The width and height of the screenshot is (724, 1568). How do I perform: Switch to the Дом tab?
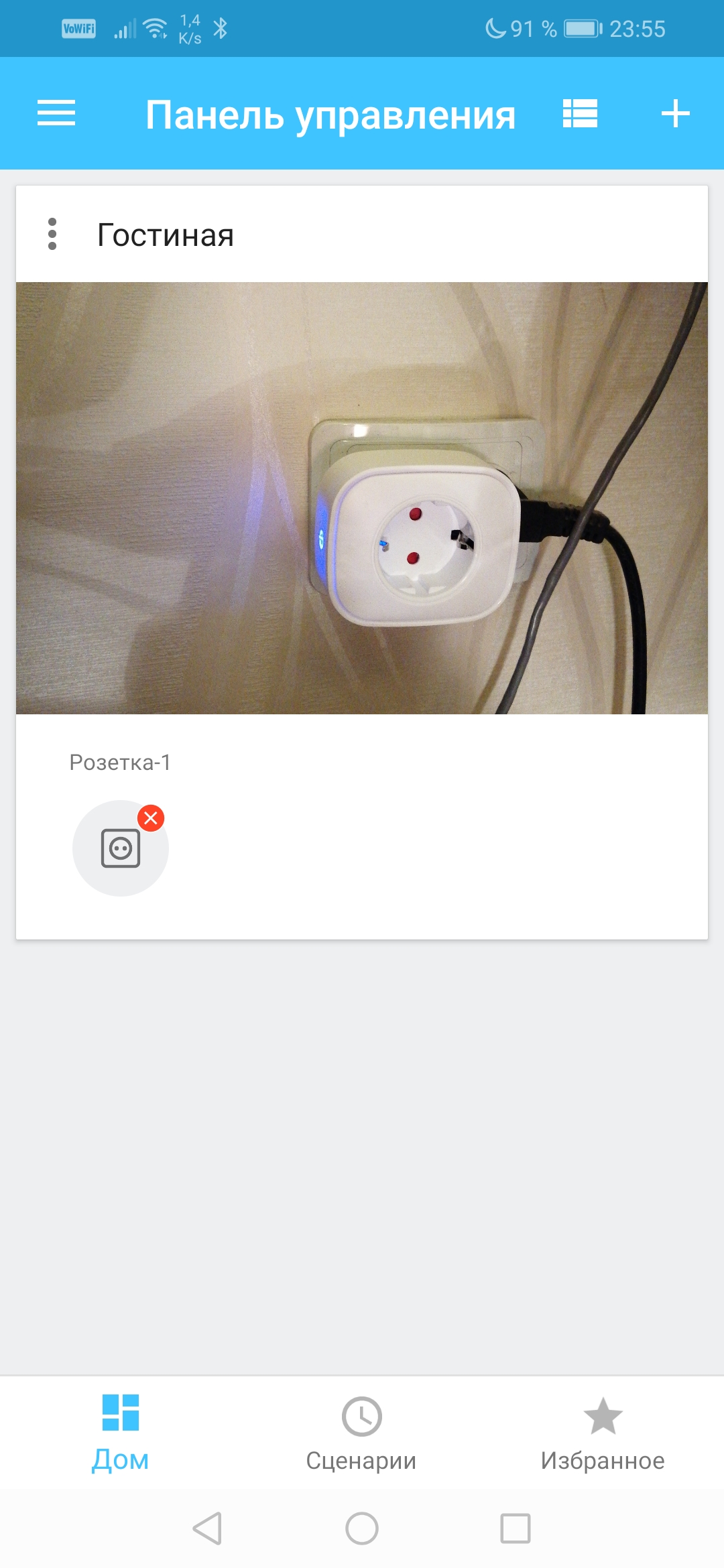(121, 1432)
